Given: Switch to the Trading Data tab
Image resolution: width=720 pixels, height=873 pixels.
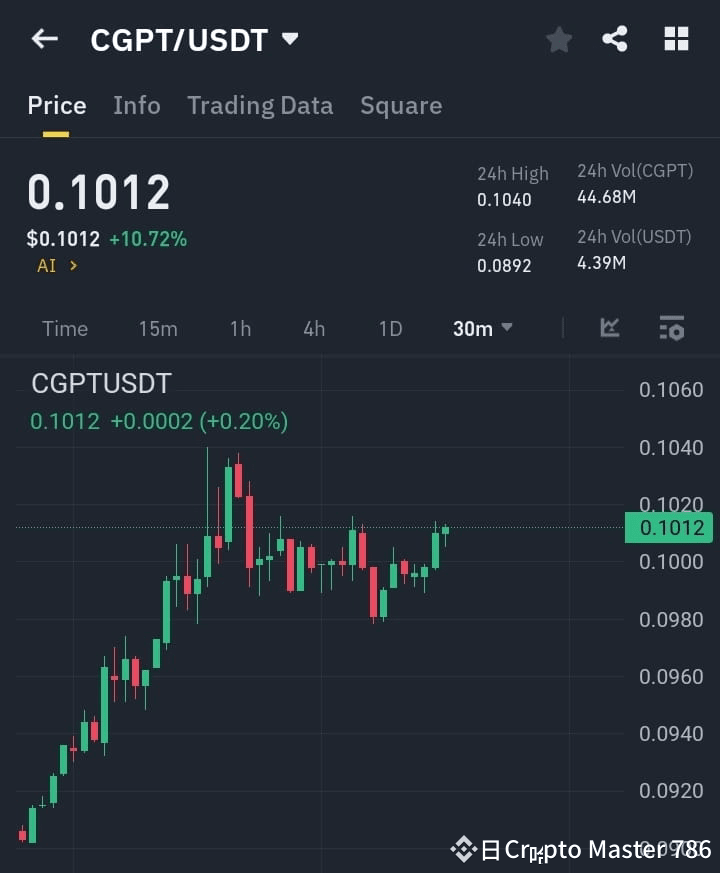Looking at the screenshot, I should (x=260, y=105).
